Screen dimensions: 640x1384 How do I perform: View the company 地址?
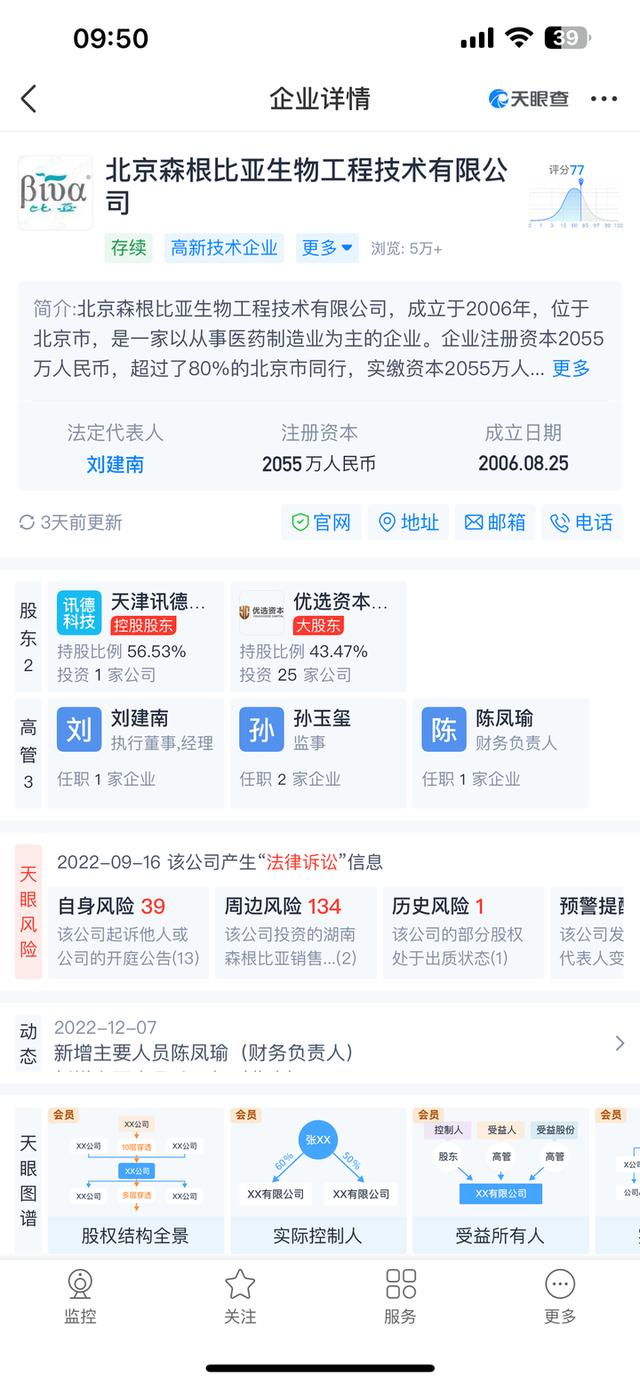(409, 522)
